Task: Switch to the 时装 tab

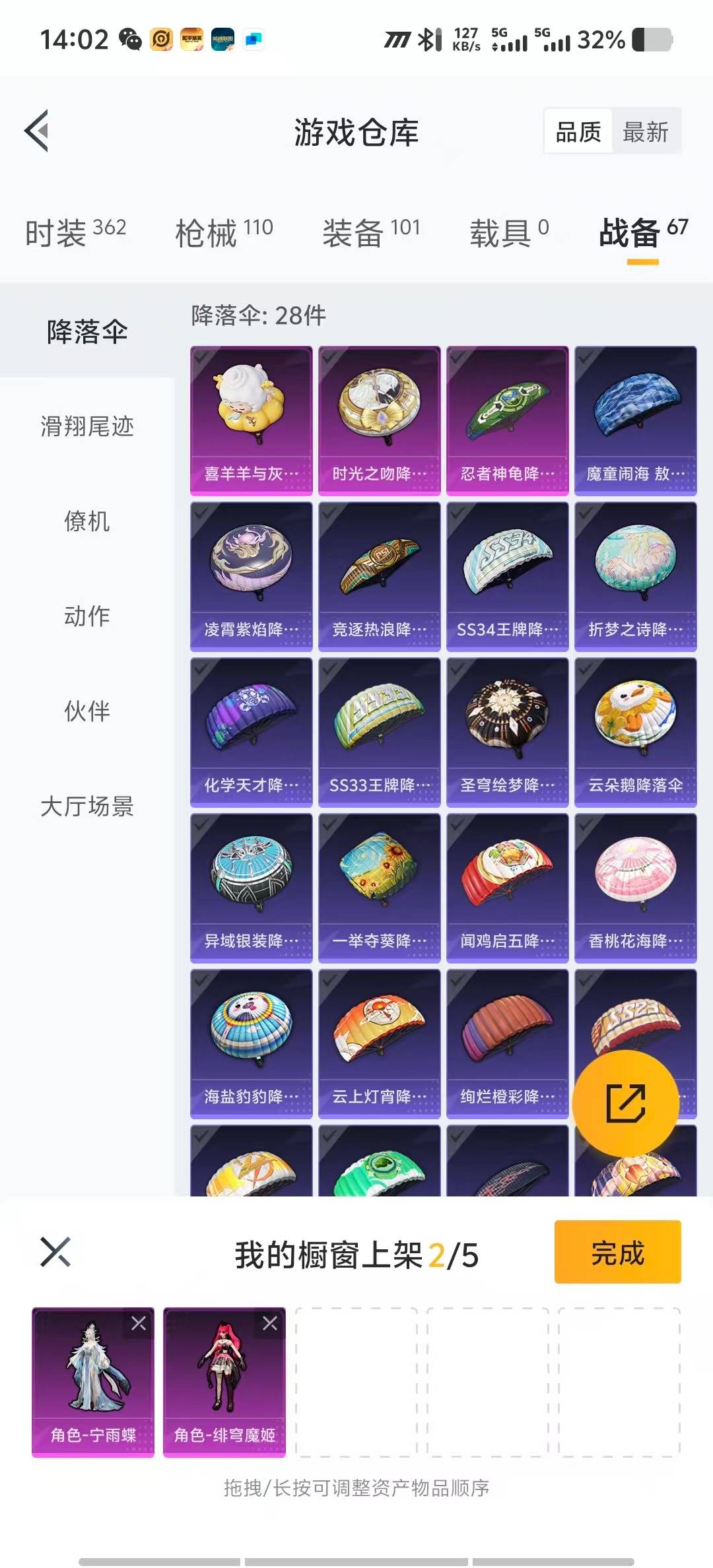Action: [75, 232]
